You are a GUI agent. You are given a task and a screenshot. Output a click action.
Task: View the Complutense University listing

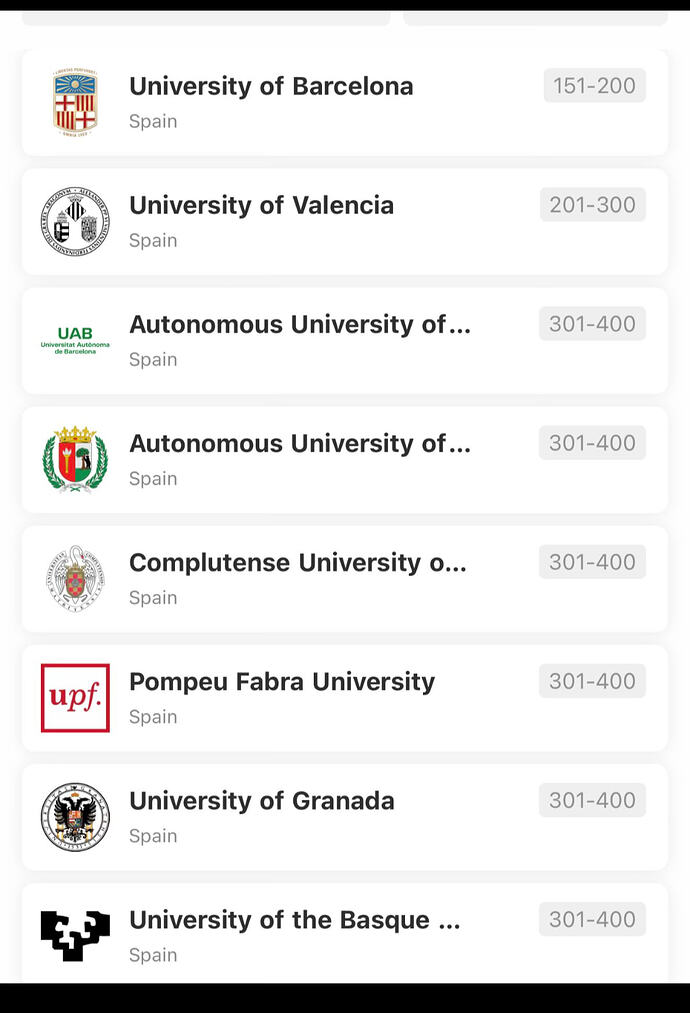coord(297,563)
